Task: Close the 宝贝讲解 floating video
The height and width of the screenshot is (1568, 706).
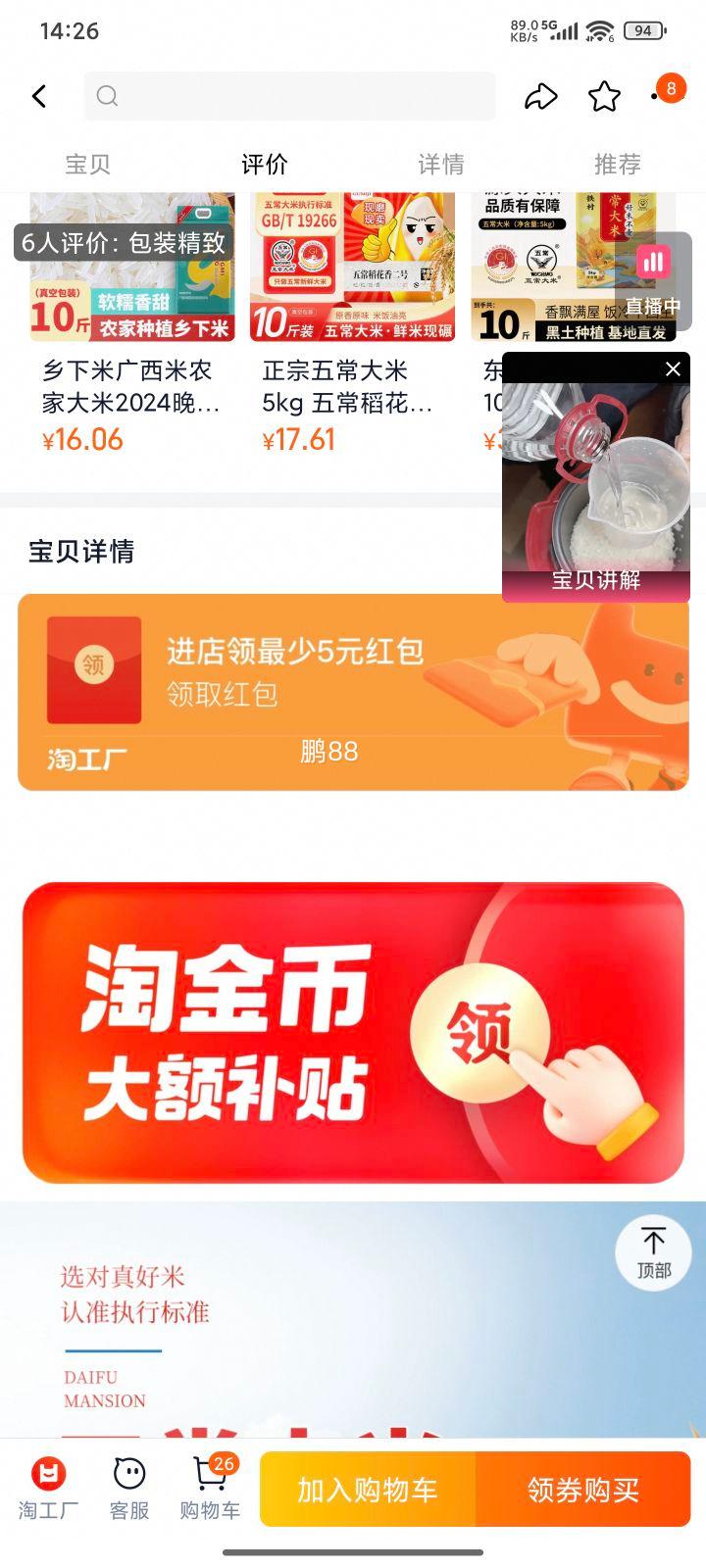Action: pos(673,369)
